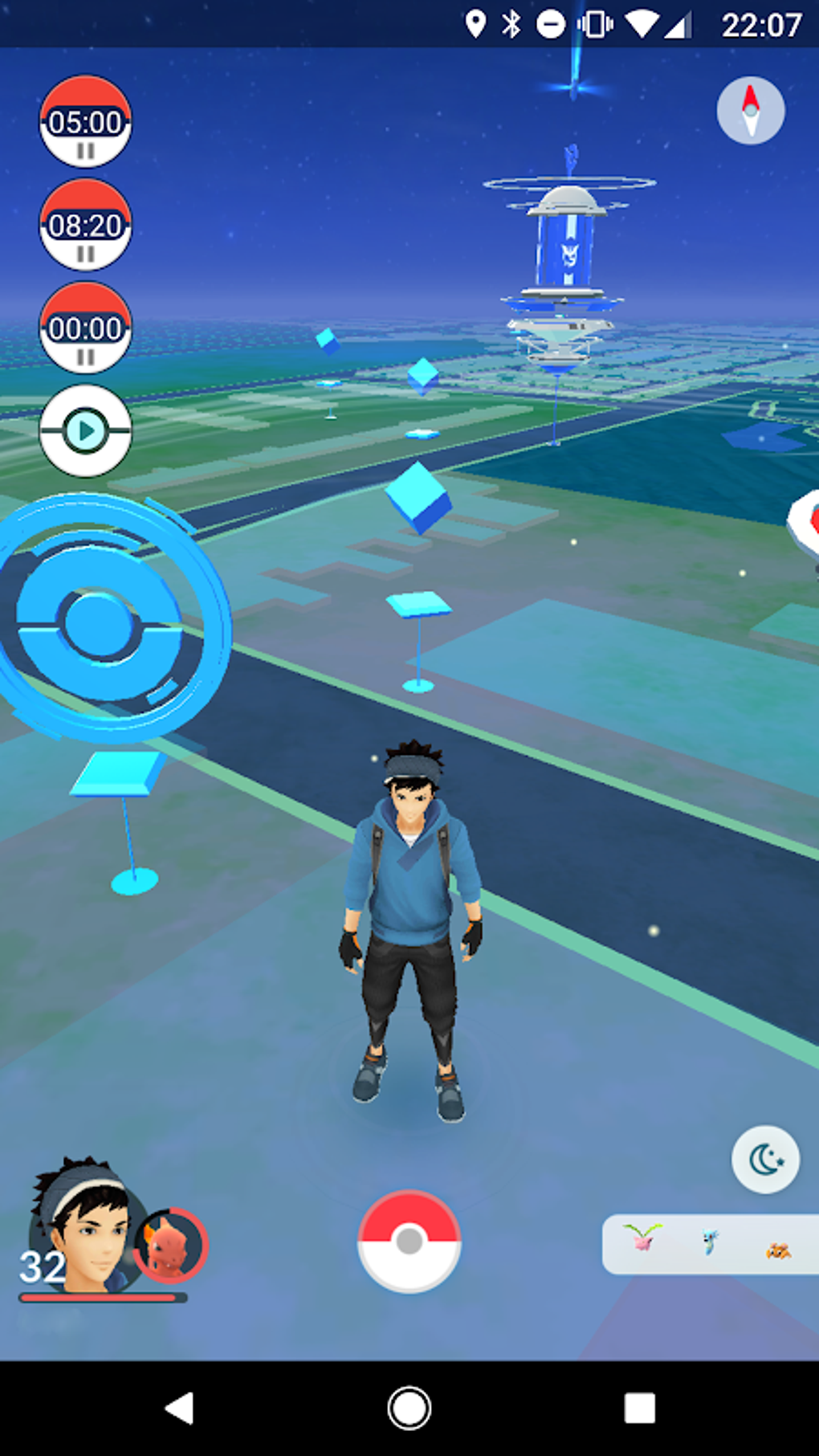Tap the compass icon to reorient map

pyautogui.click(x=750, y=112)
